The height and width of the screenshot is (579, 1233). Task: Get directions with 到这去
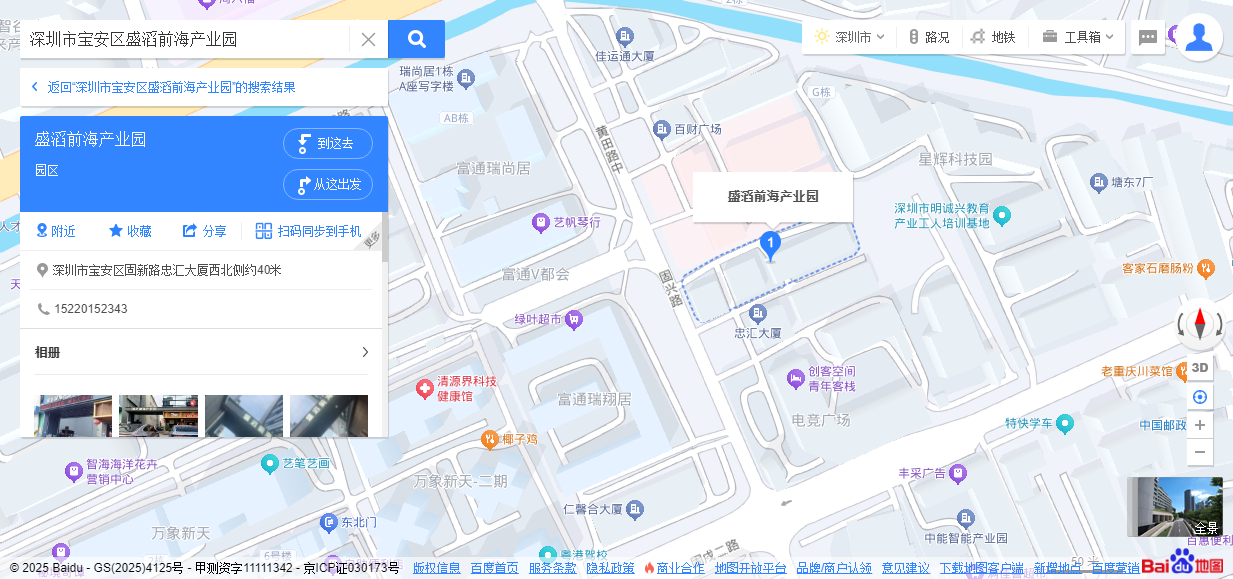pyautogui.click(x=328, y=144)
